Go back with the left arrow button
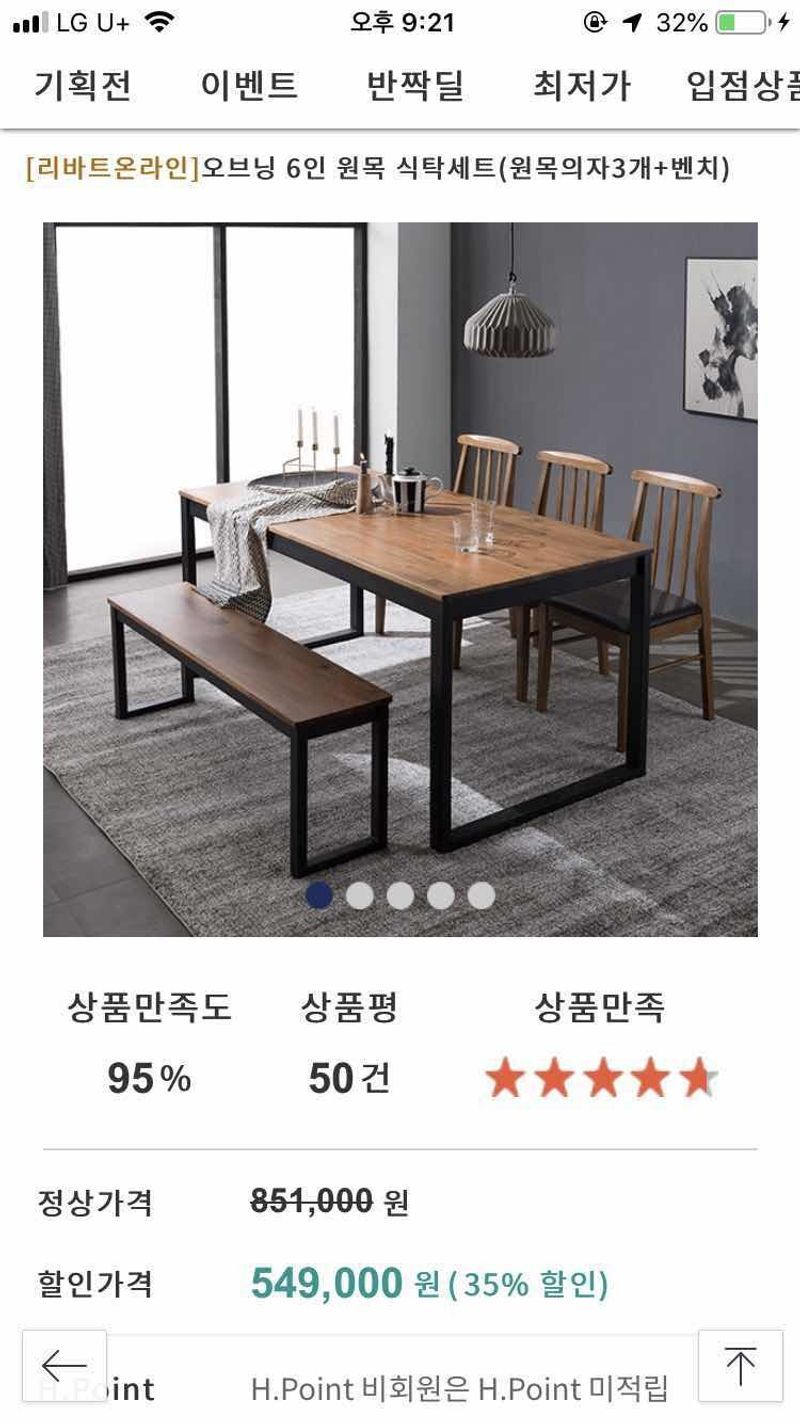Screen dimensions: 800x1423 [x=64, y=1366]
